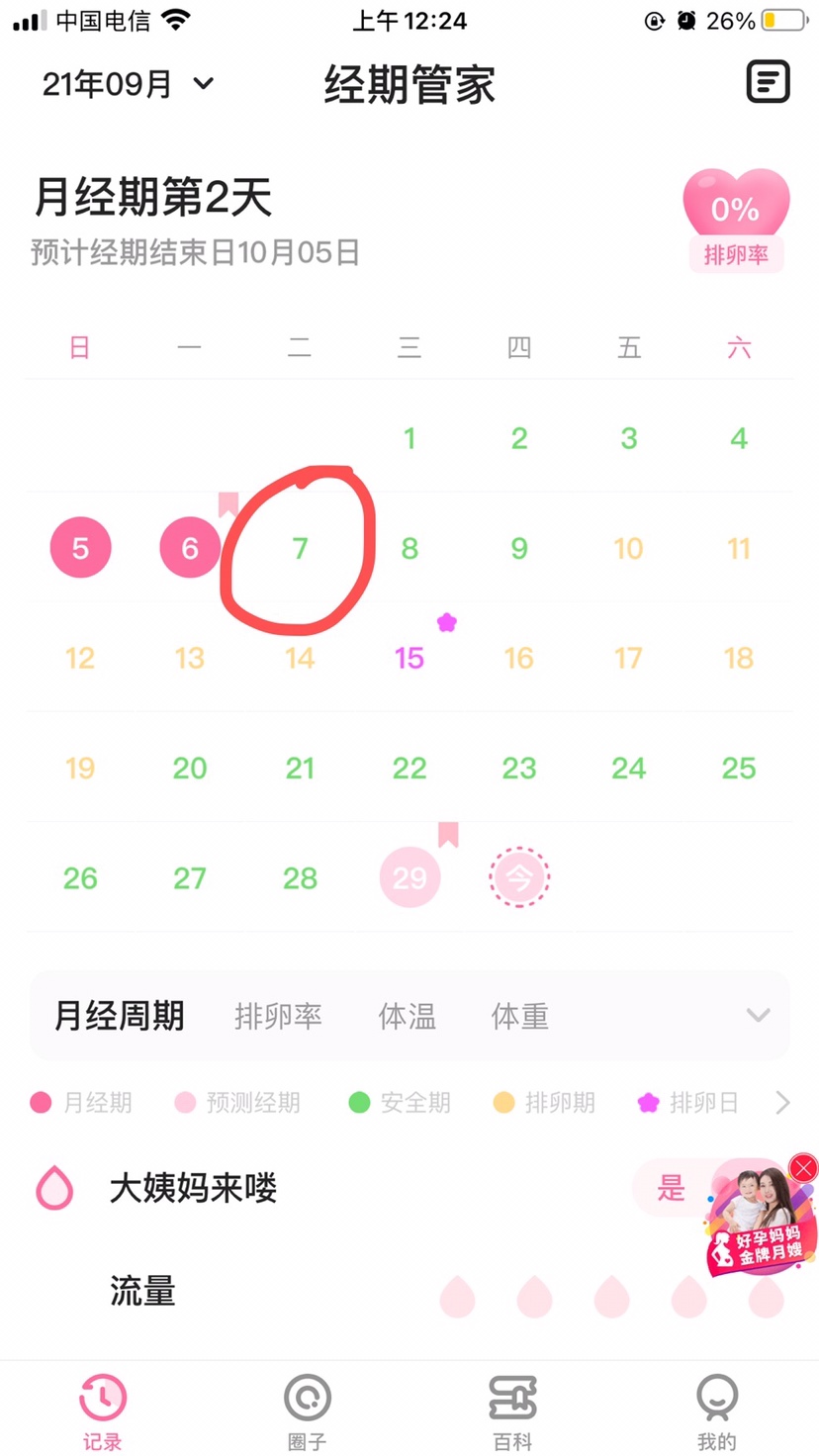This screenshot has height=1456, width=819.
Task: Select today's date marked 今
Action: pyautogui.click(x=519, y=876)
